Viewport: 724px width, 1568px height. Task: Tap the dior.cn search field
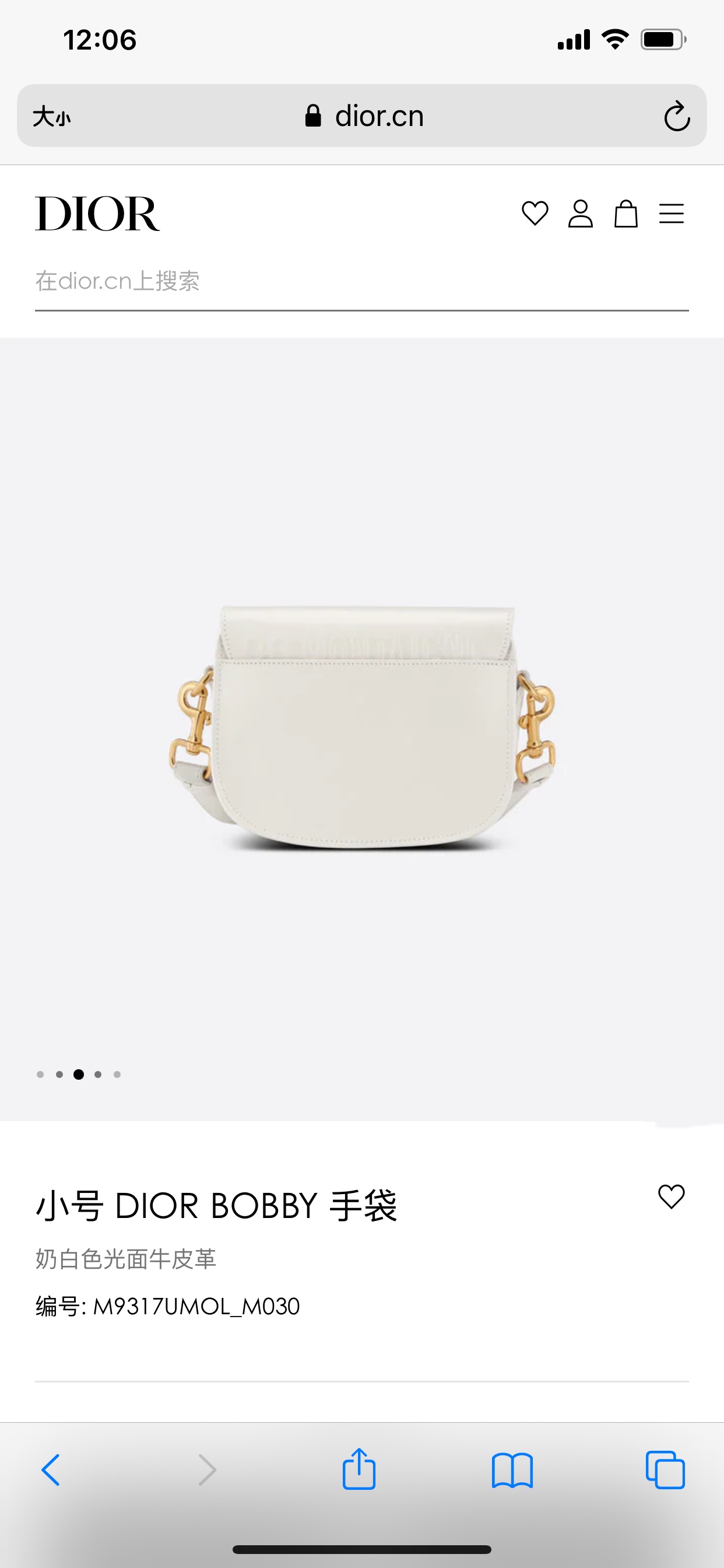click(361, 281)
